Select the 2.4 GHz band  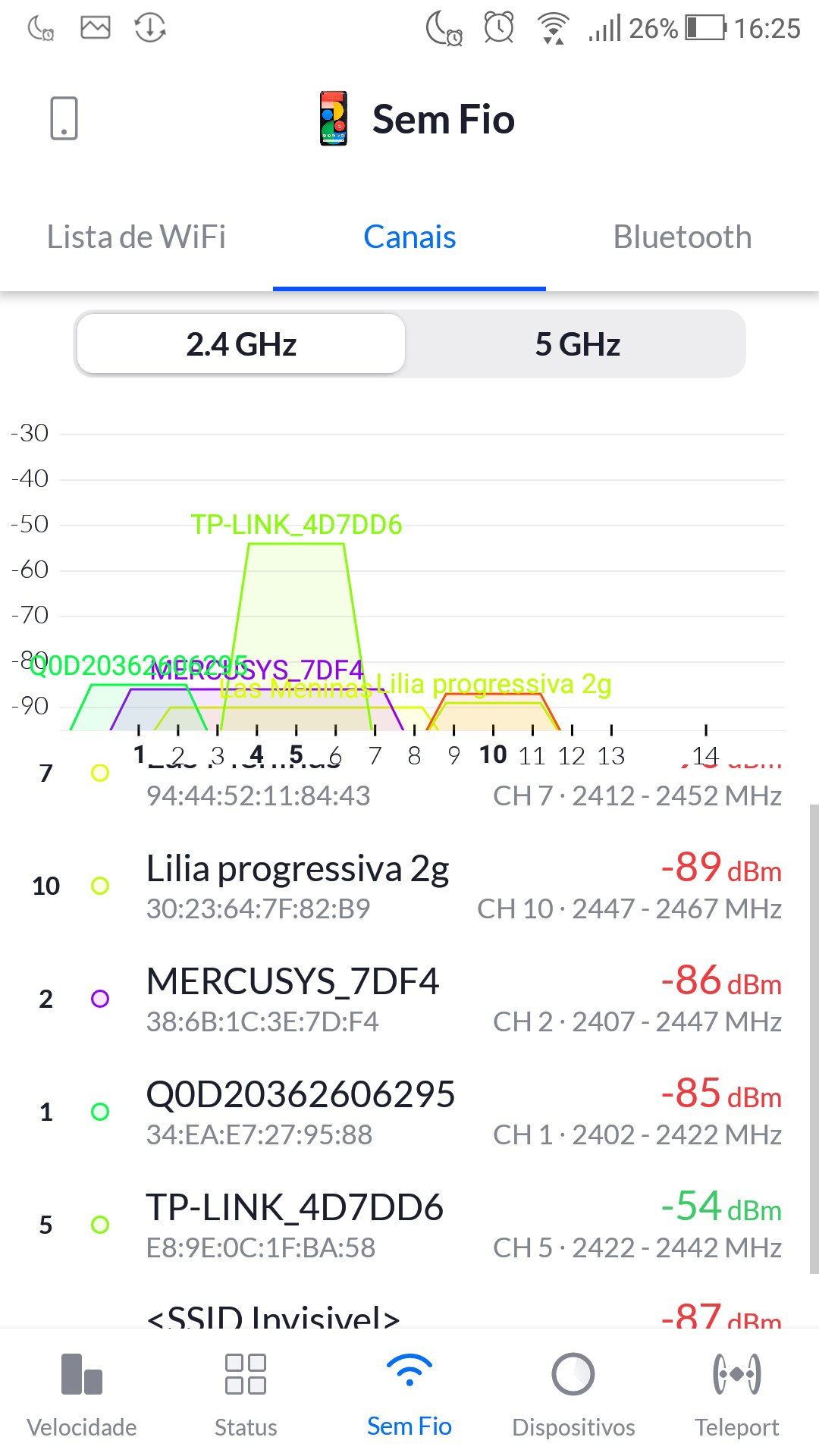241,344
